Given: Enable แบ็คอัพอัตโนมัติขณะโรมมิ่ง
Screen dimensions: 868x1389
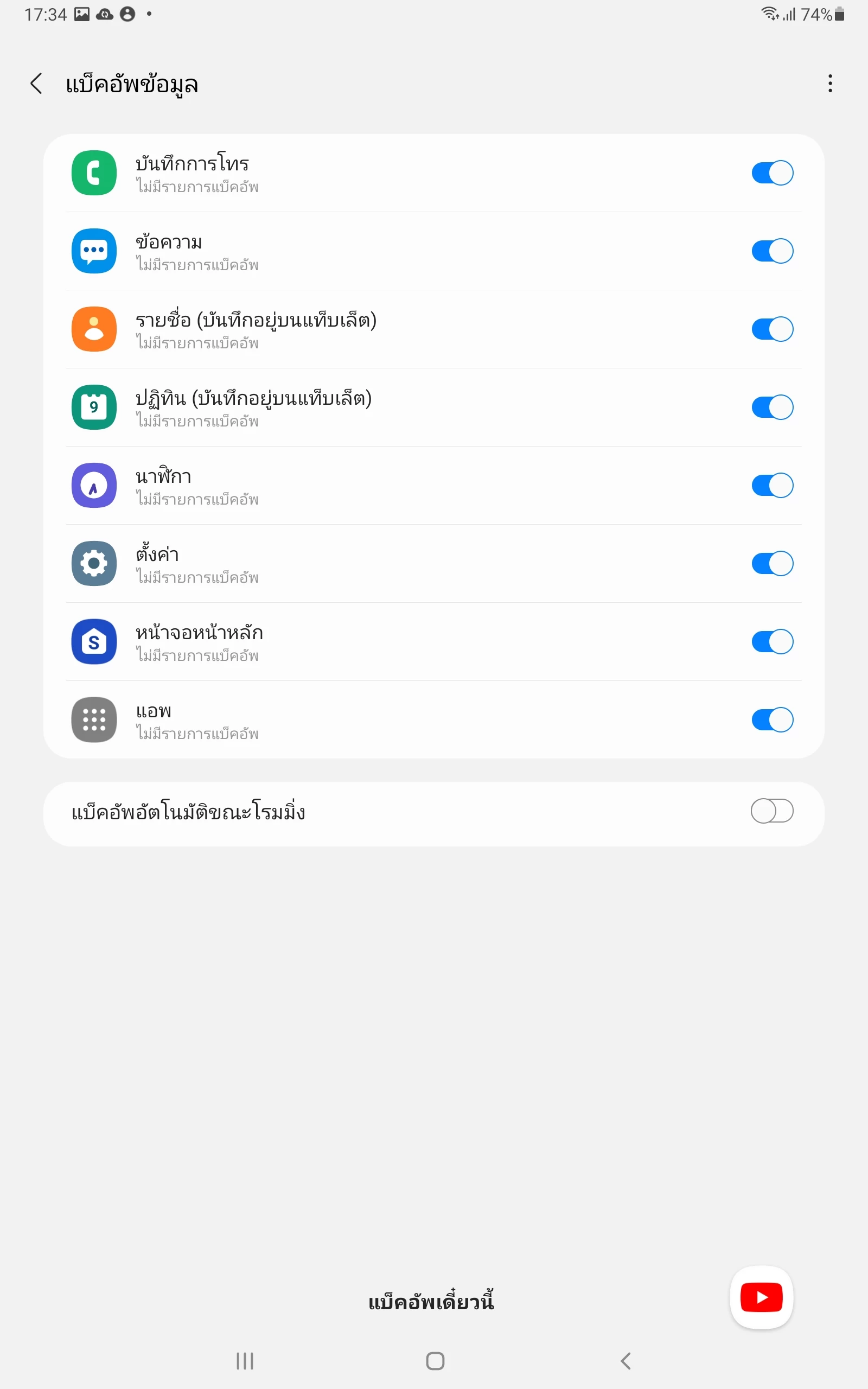Looking at the screenshot, I should [x=772, y=811].
